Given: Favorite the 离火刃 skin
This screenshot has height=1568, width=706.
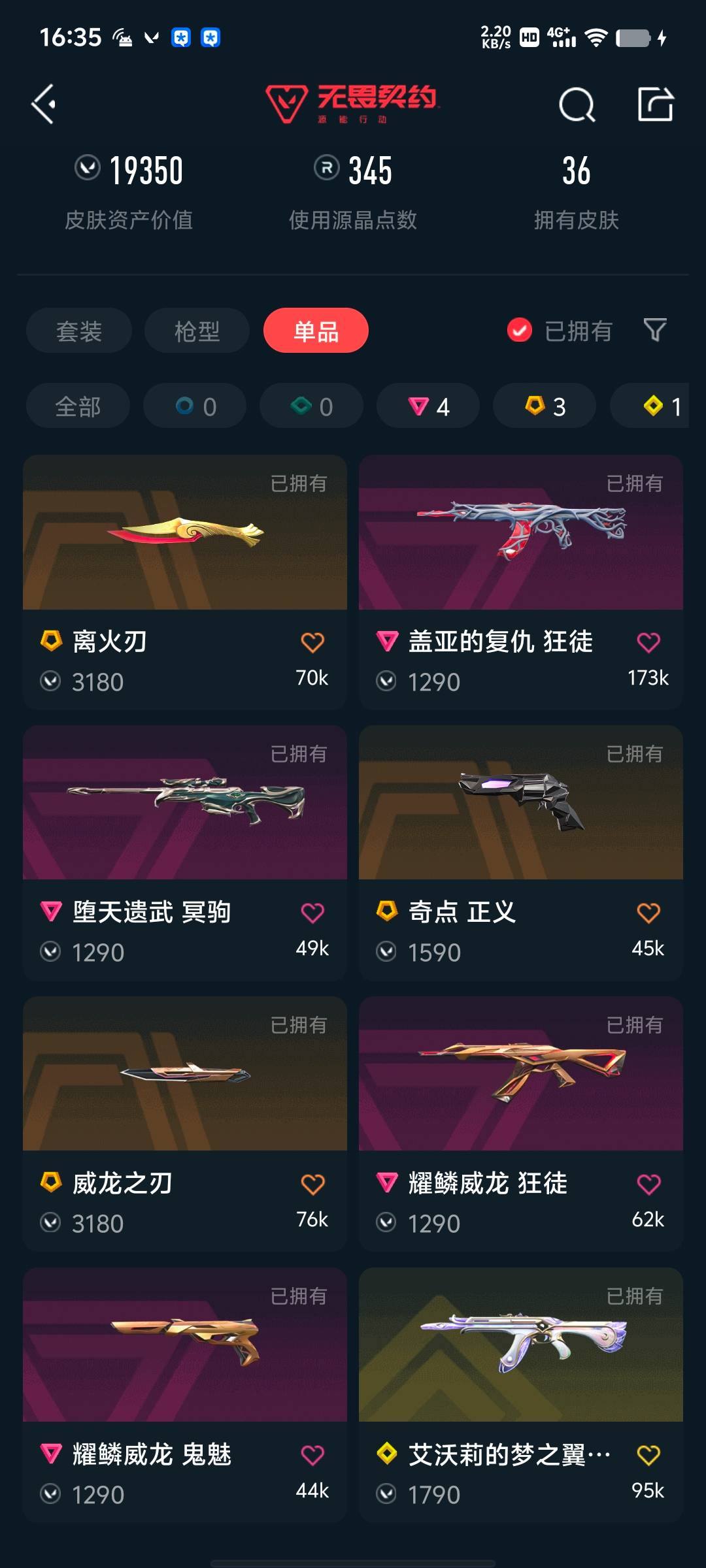Looking at the screenshot, I should point(314,642).
